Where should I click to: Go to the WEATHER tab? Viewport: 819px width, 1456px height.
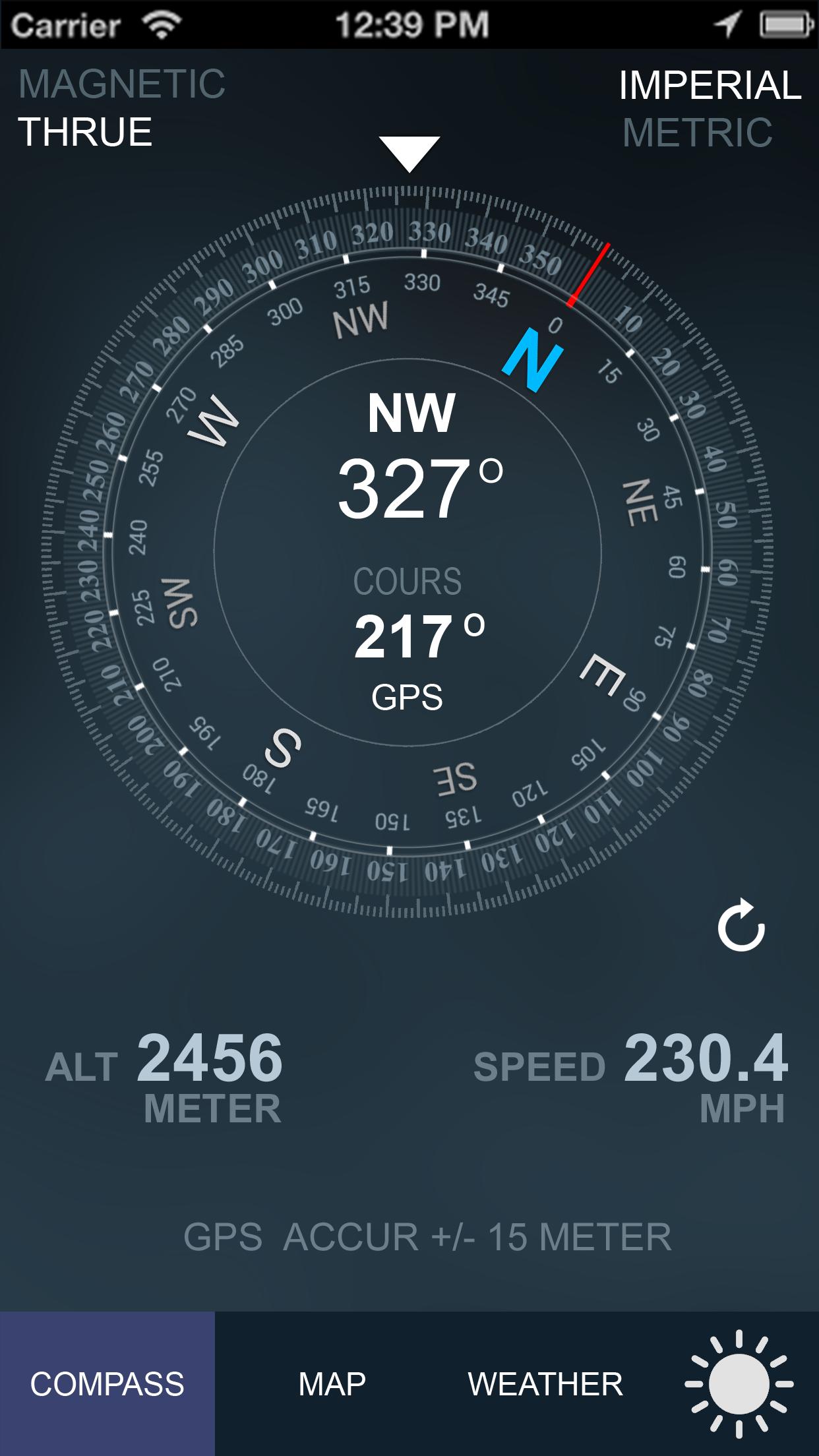545,1383
